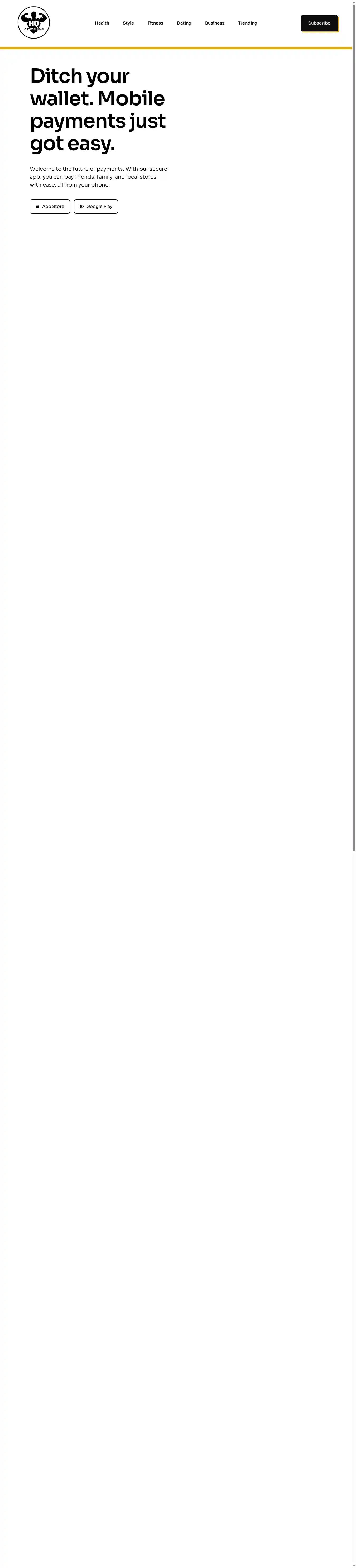Download from the App Store
The width and height of the screenshot is (356, 1568).
[50, 206]
